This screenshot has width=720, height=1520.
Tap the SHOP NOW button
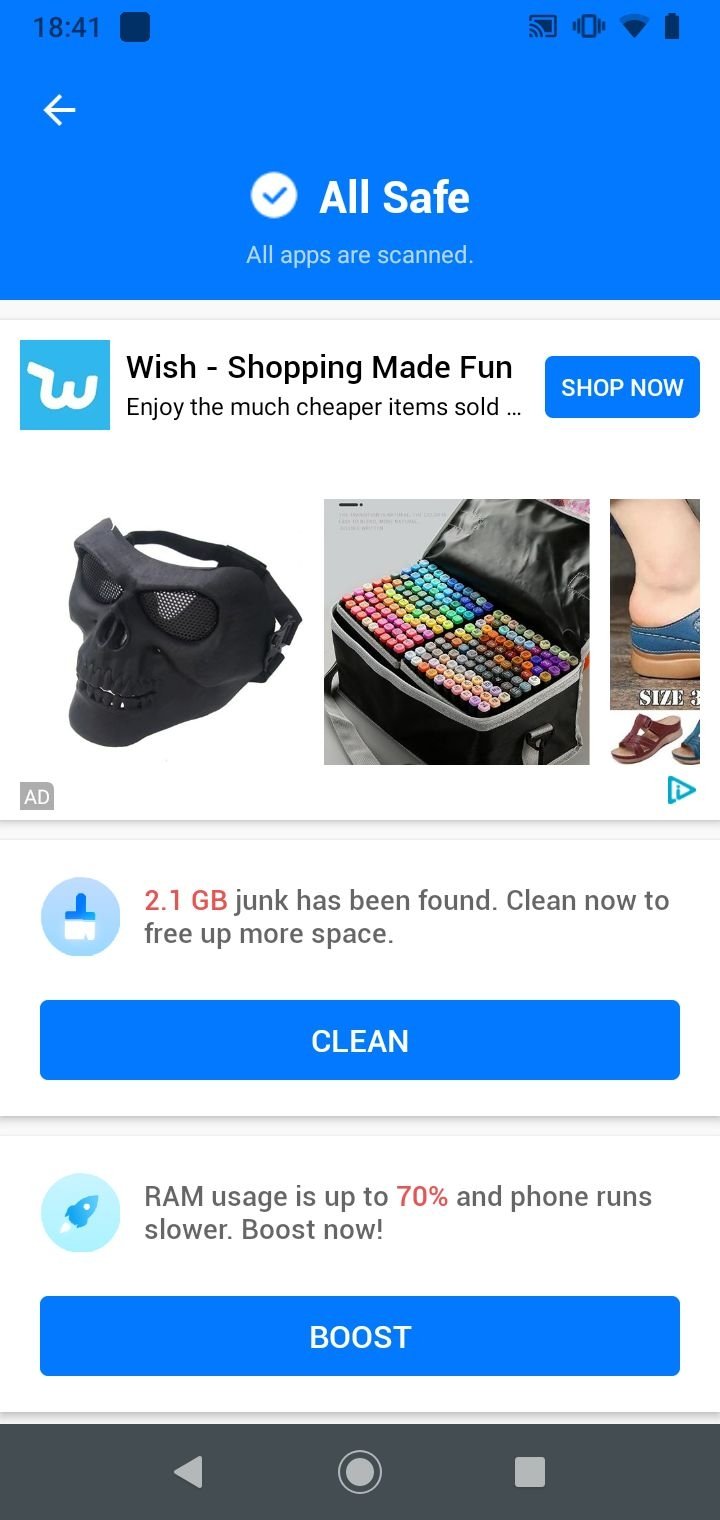pyautogui.click(x=622, y=387)
